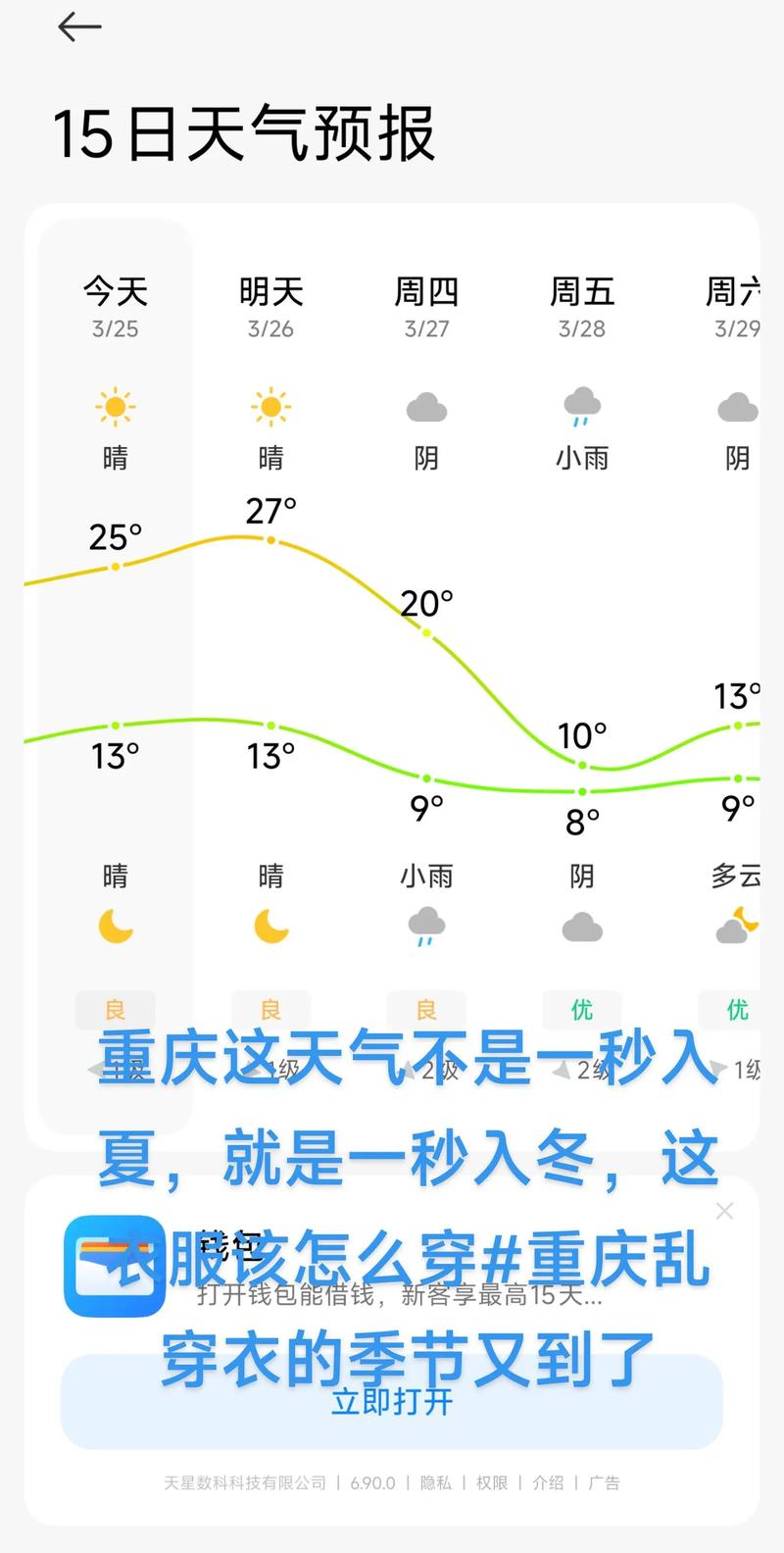Tap the 优 air quality badge under 周五

[x=581, y=1010]
